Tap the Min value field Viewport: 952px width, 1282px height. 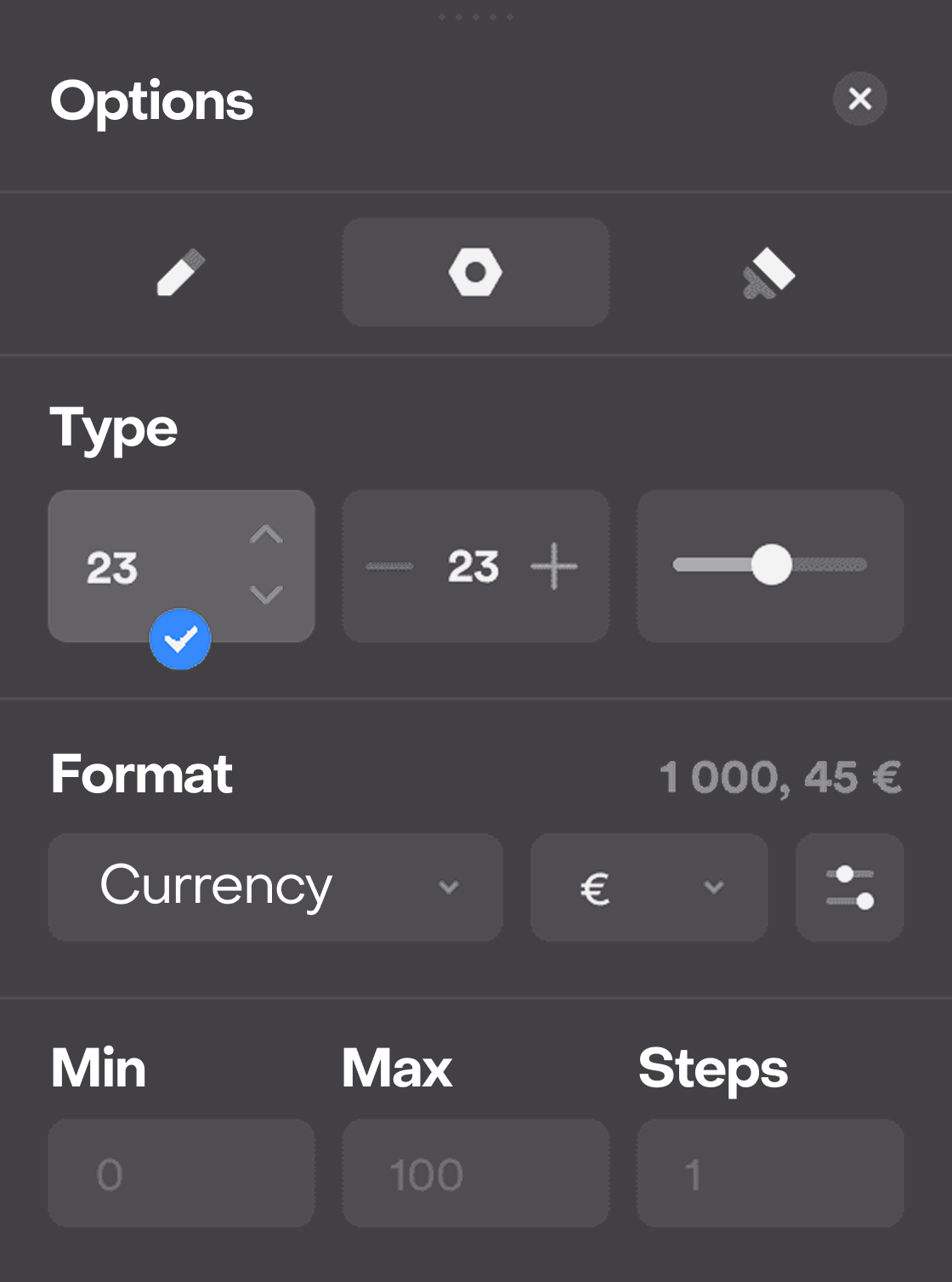pyautogui.click(x=181, y=1173)
